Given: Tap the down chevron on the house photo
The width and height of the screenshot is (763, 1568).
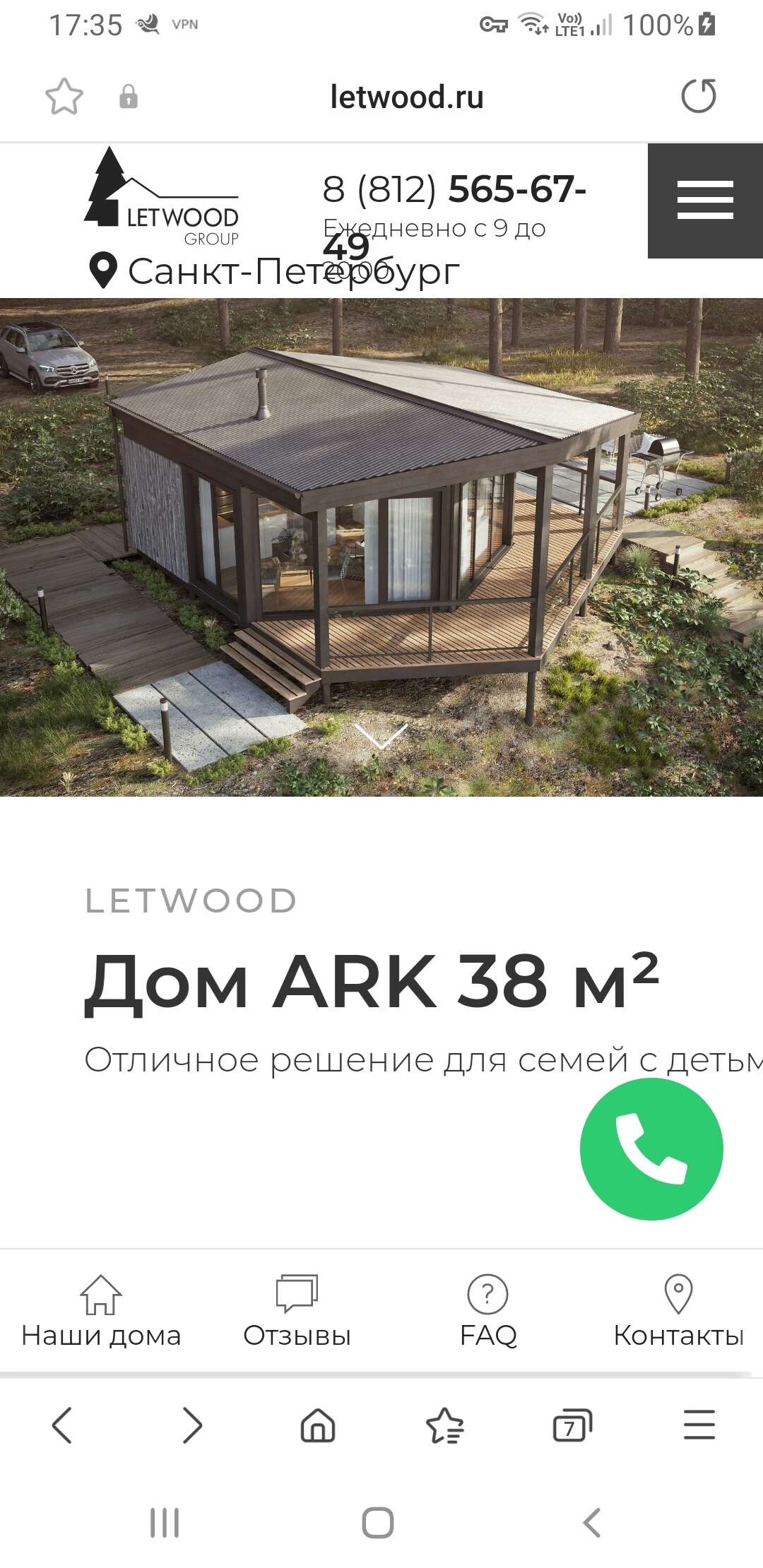Looking at the screenshot, I should pyautogui.click(x=381, y=736).
